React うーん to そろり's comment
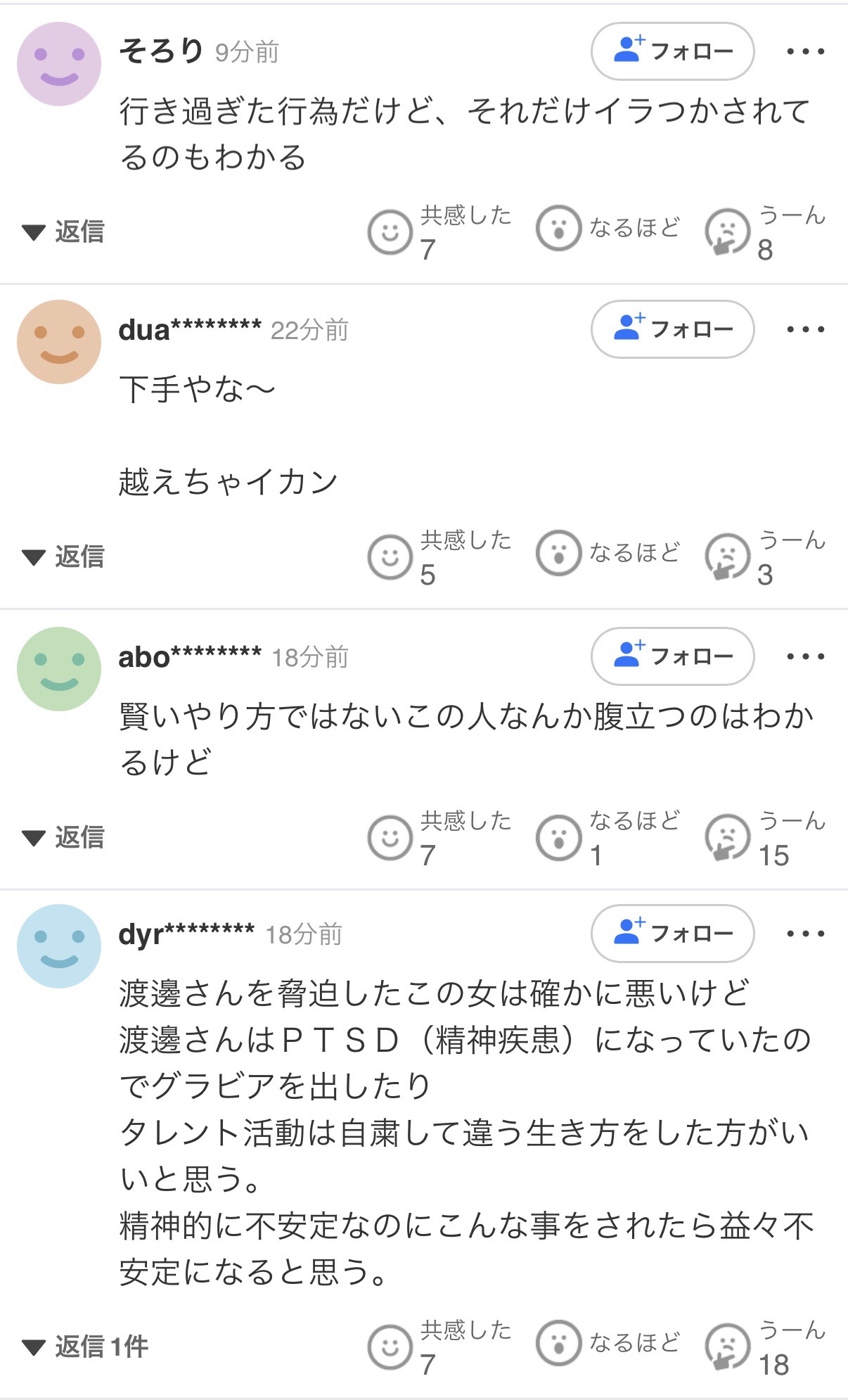This screenshot has width=848, height=1400. (728, 231)
